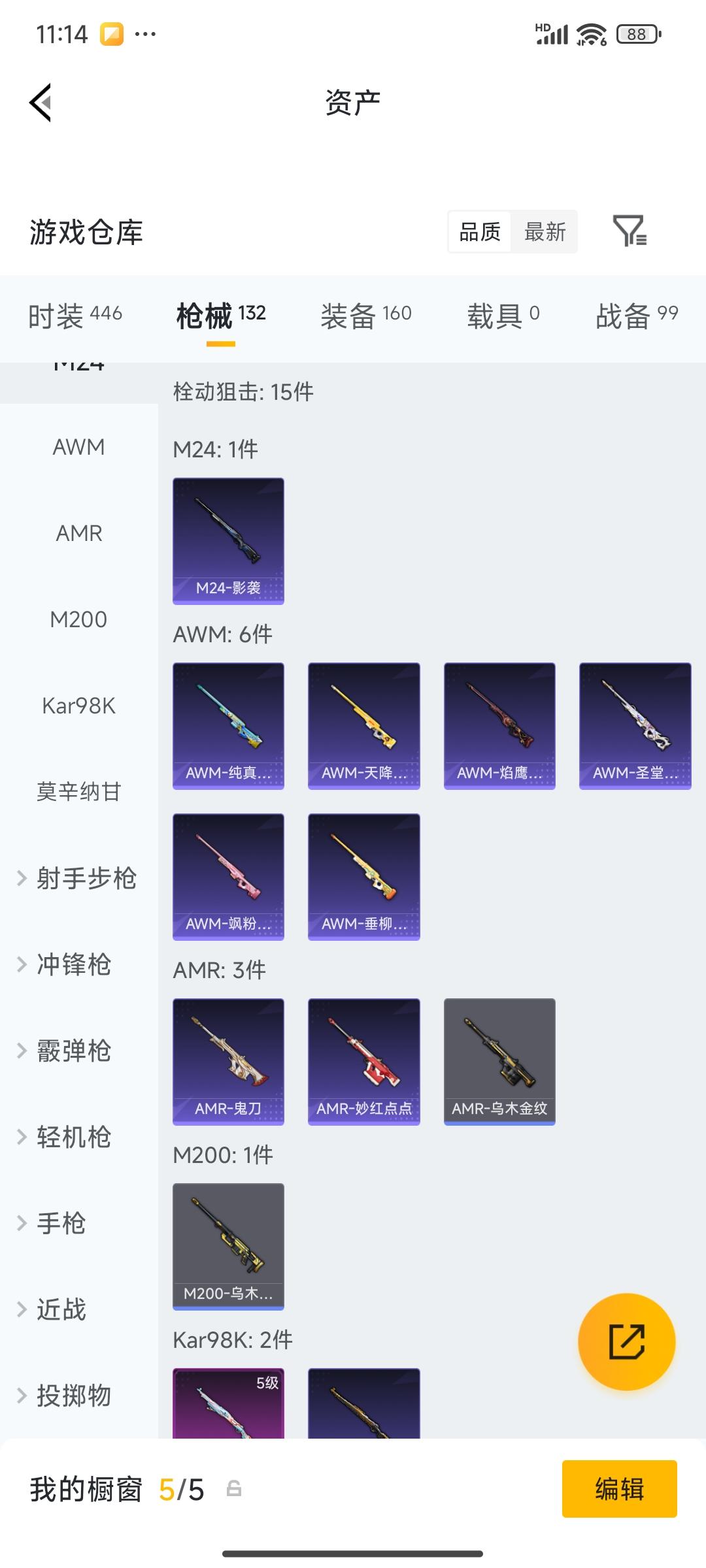Image resolution: width=706 pixels, height=1568 pixels.
Task: Tap the 编辑 button
Action: 620,1488
